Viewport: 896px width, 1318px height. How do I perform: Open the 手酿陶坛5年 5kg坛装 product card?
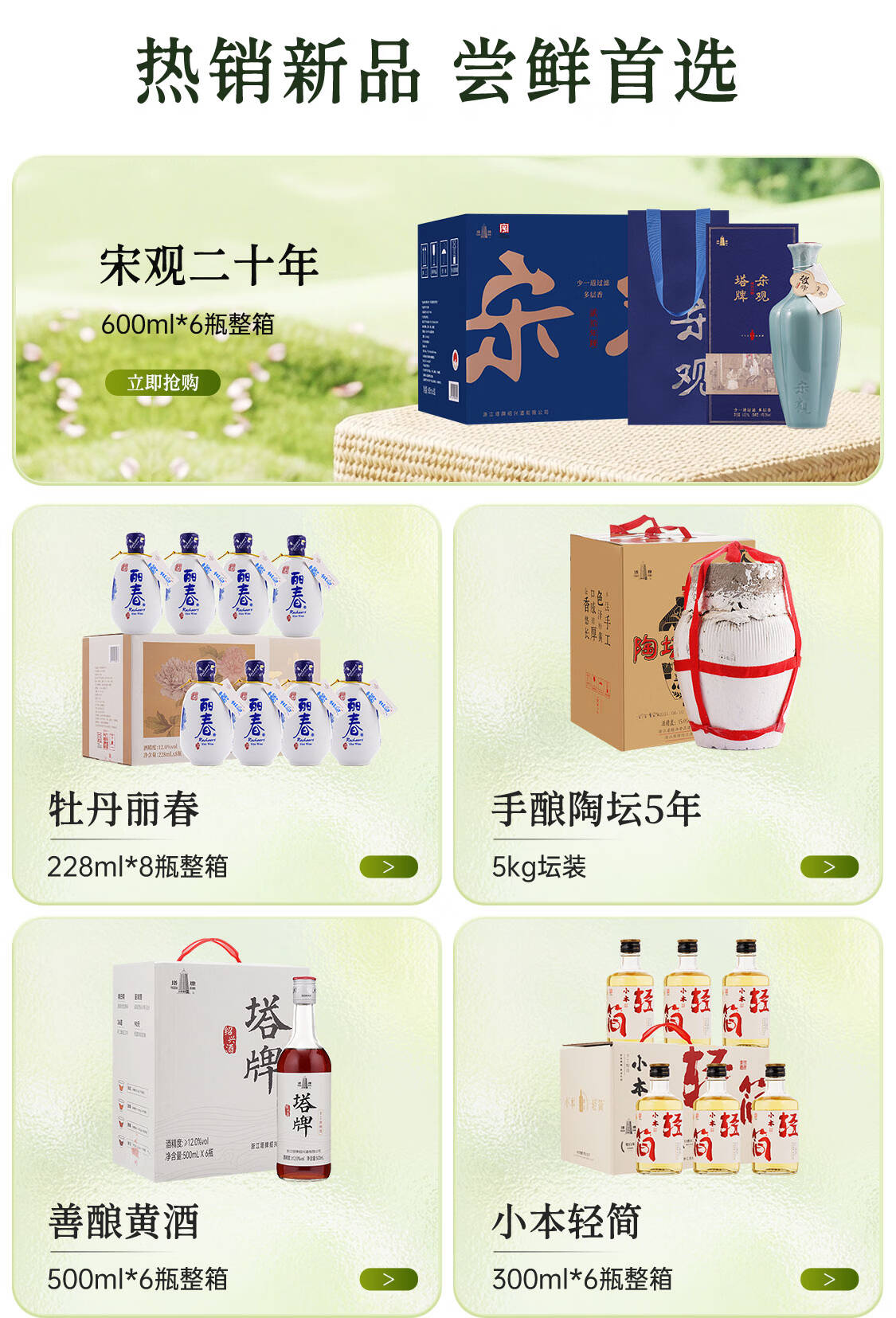coord(667,704)
